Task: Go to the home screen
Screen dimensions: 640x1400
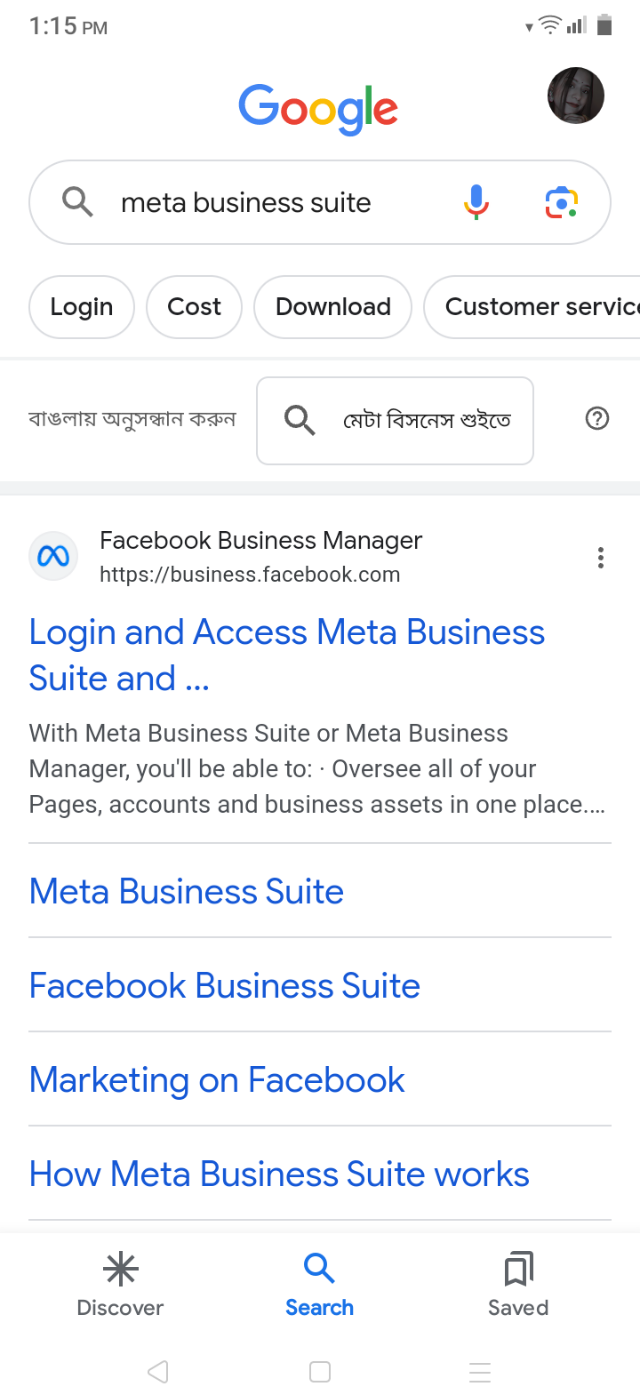Action: 320,1372
